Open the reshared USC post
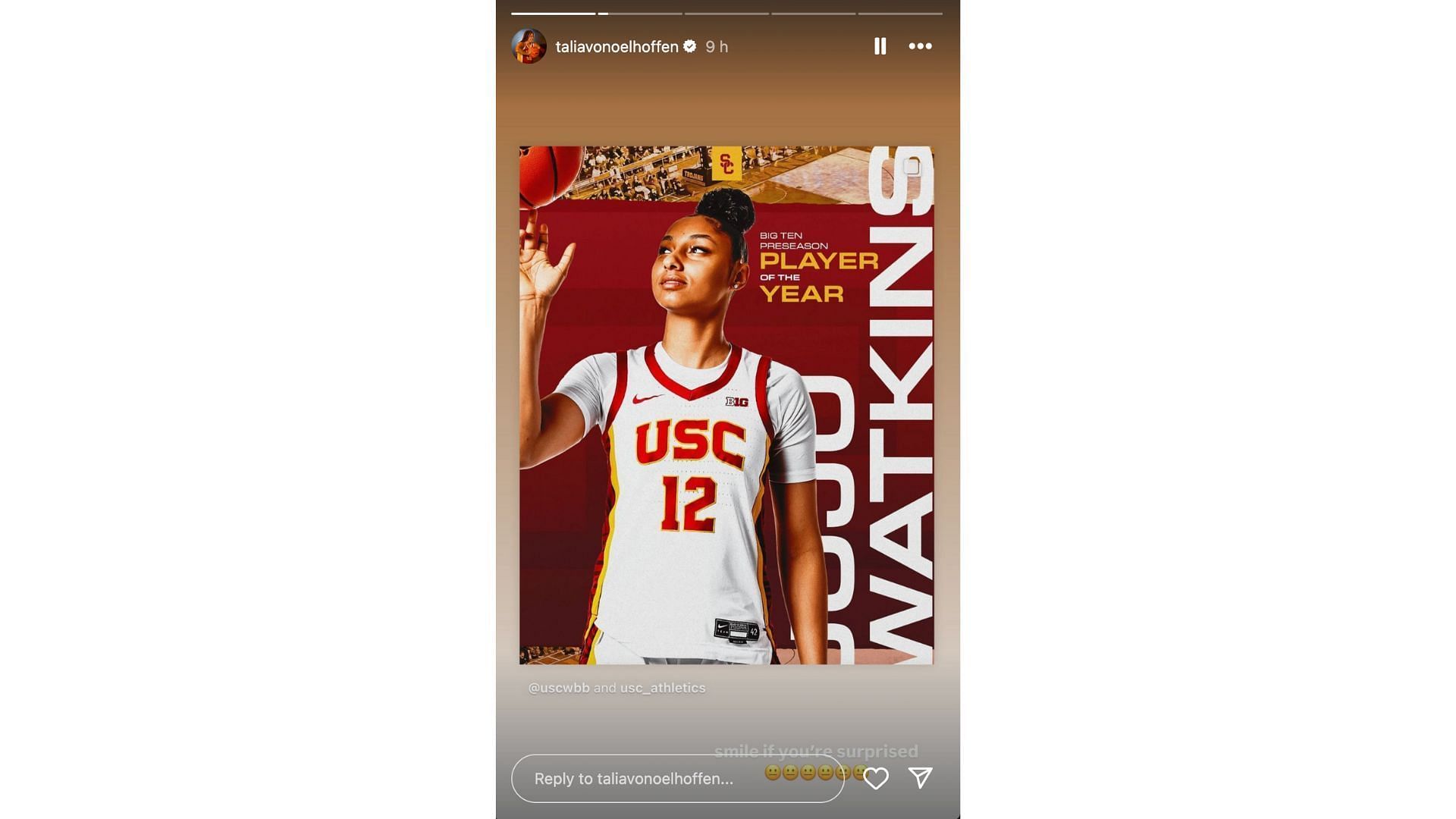Screen dimensions: 1456x819 coord(726,405)
